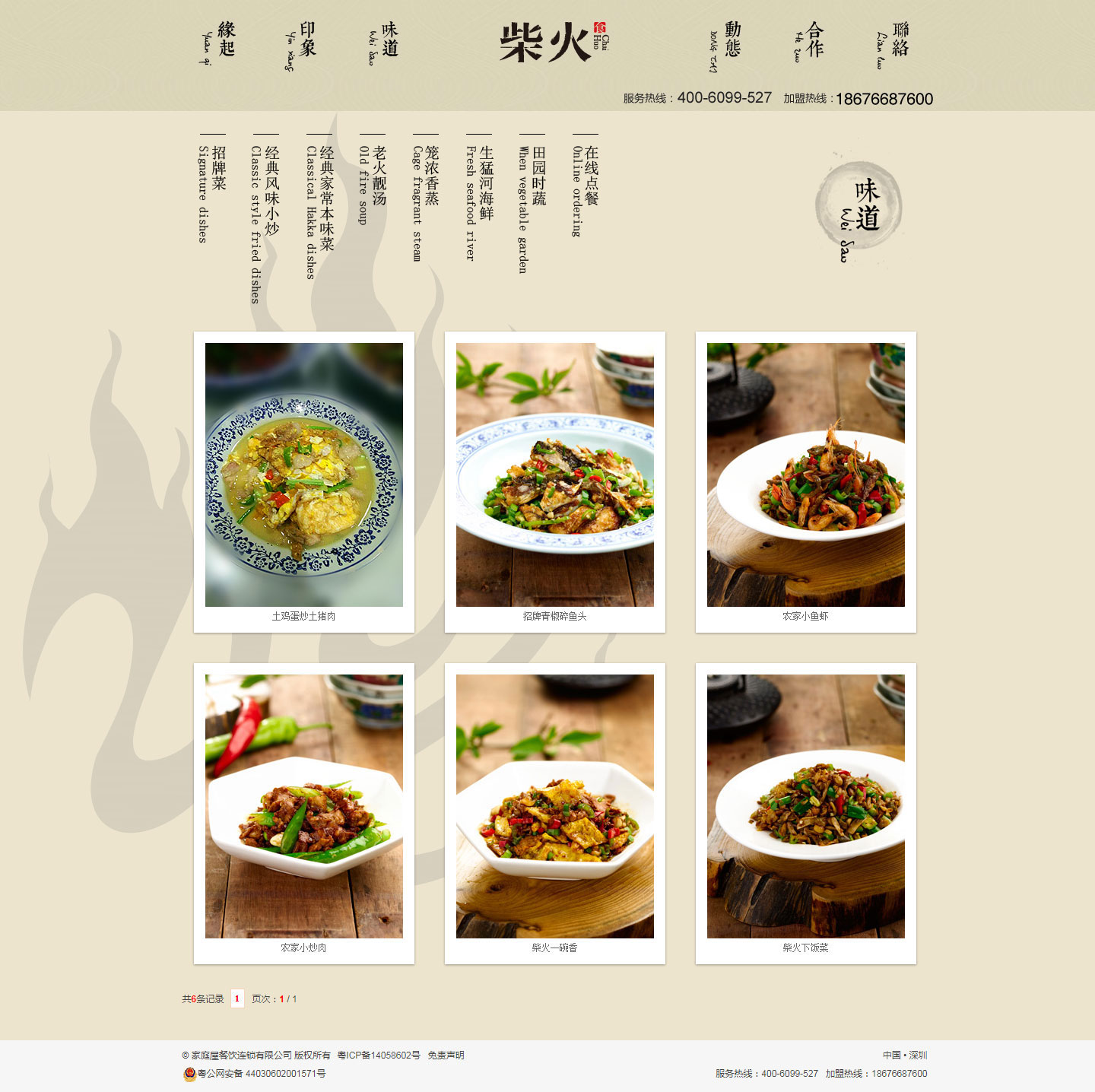Open the 土鸡蛋炒土猪肉 dish card

click(304, 475)
